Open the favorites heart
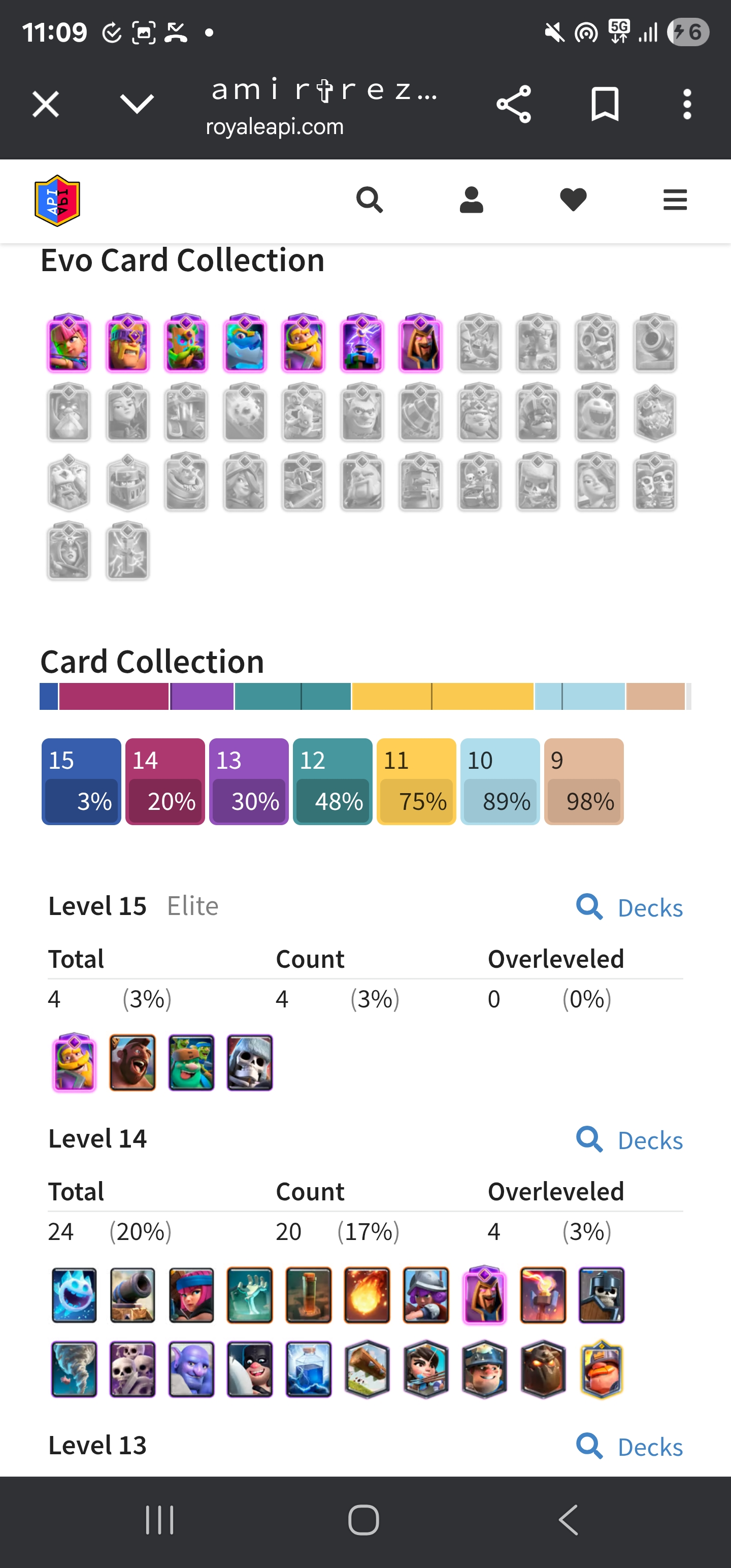The image size is (731, 1568). point(573,200)
